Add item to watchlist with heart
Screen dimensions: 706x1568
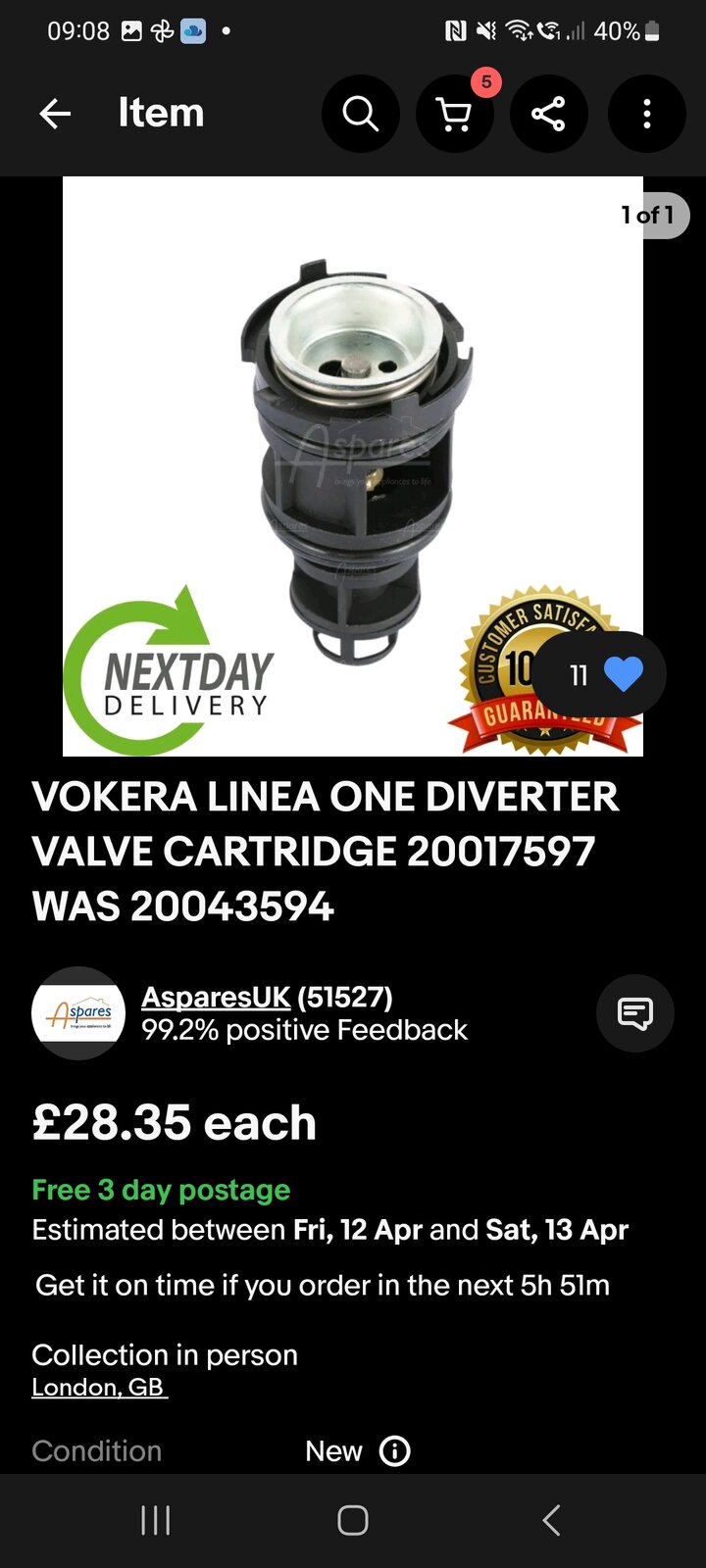[x=623, y=674]
